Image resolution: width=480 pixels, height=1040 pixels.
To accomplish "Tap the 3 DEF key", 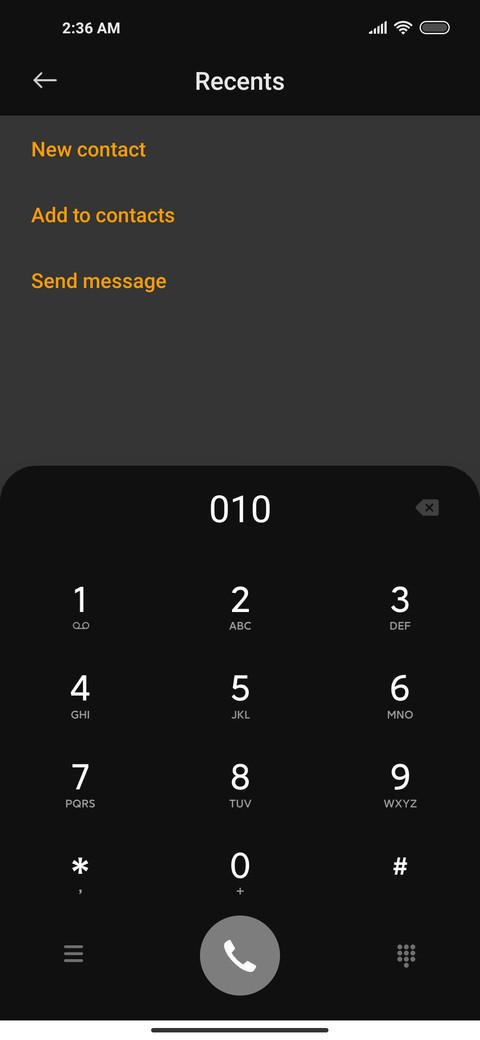I will 400,608.
